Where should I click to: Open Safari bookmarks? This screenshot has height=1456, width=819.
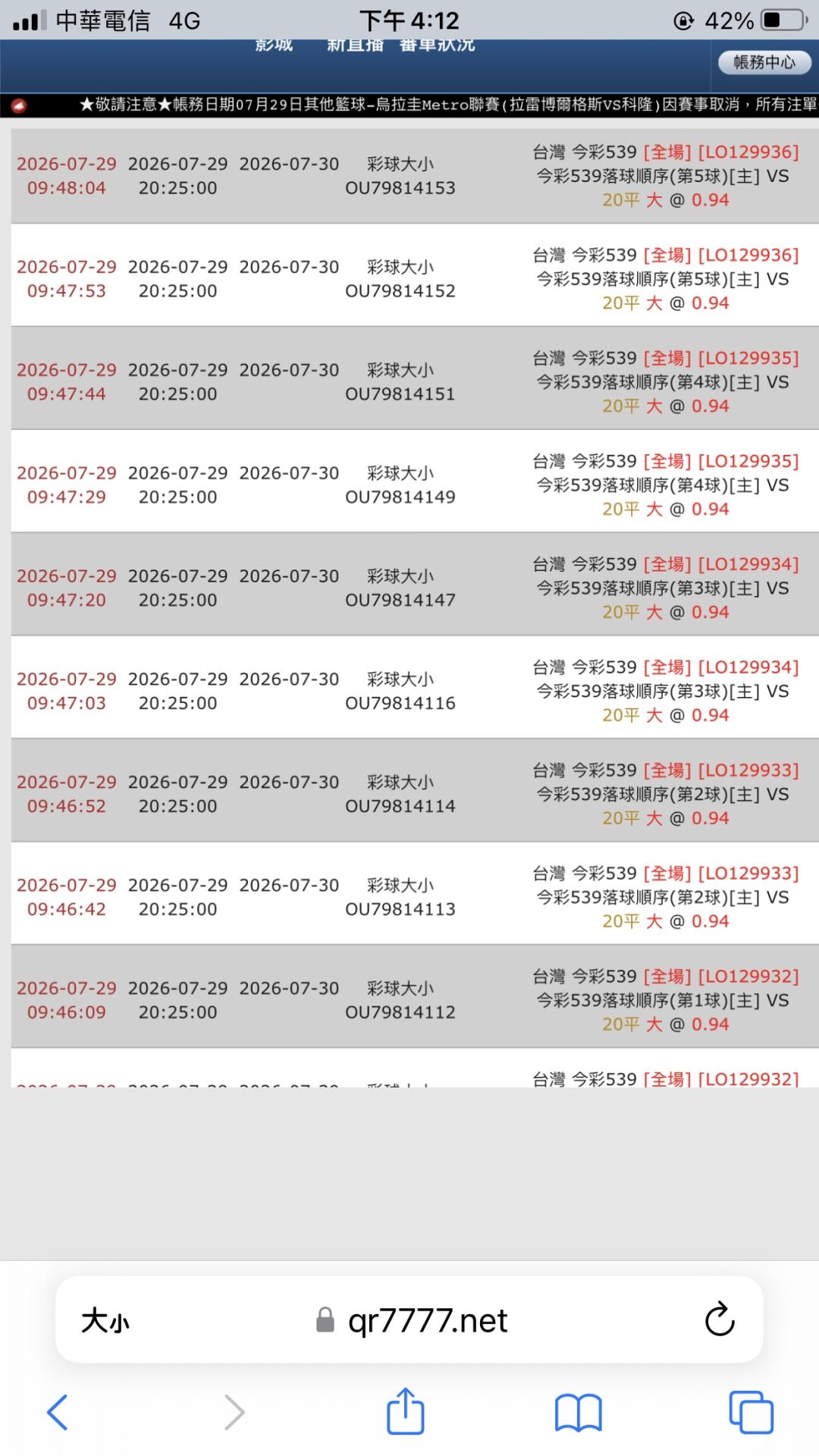[x=578, y=1413]
